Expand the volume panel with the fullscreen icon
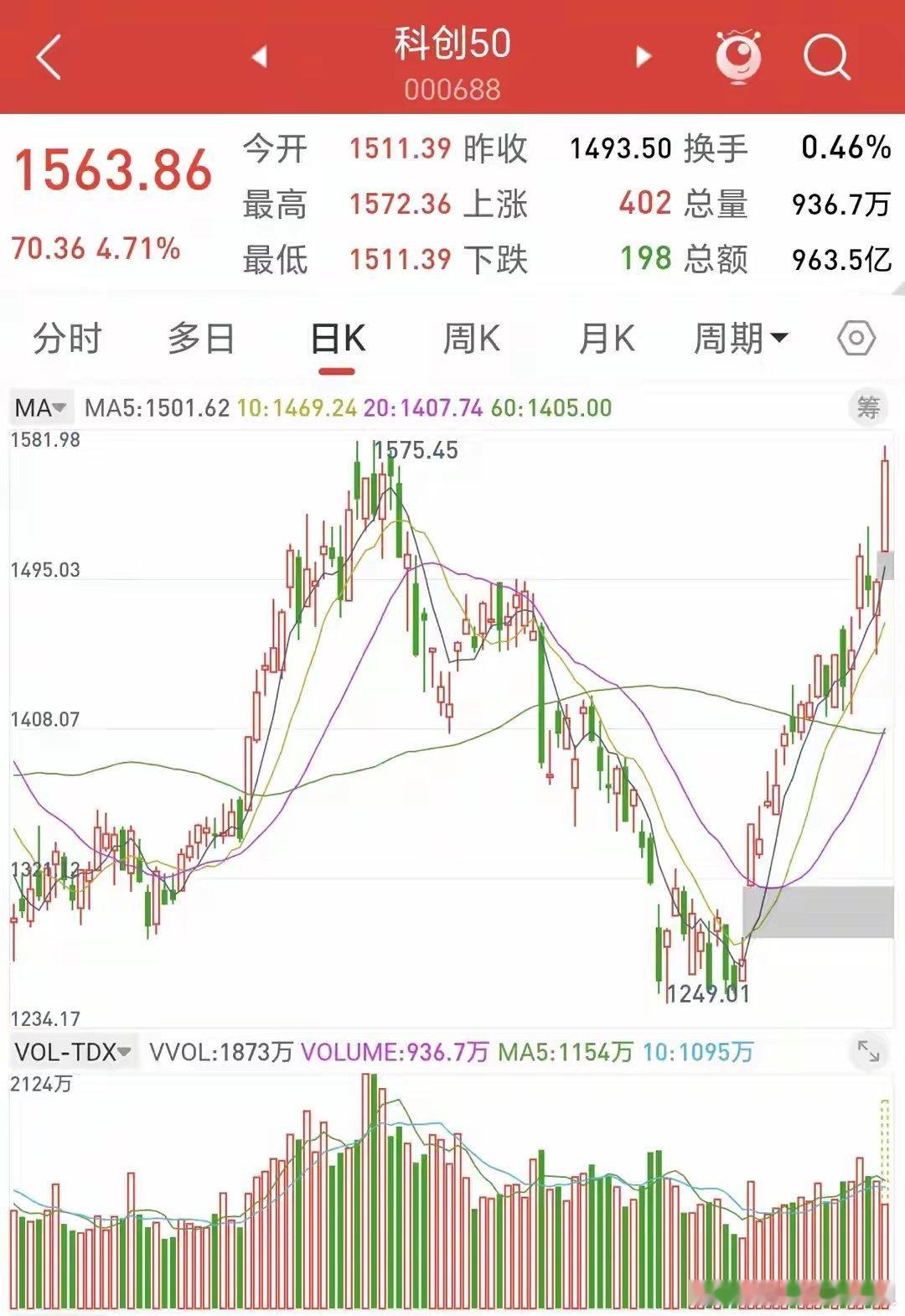This screenshot has height=1316, width=905. (869, 1053)
